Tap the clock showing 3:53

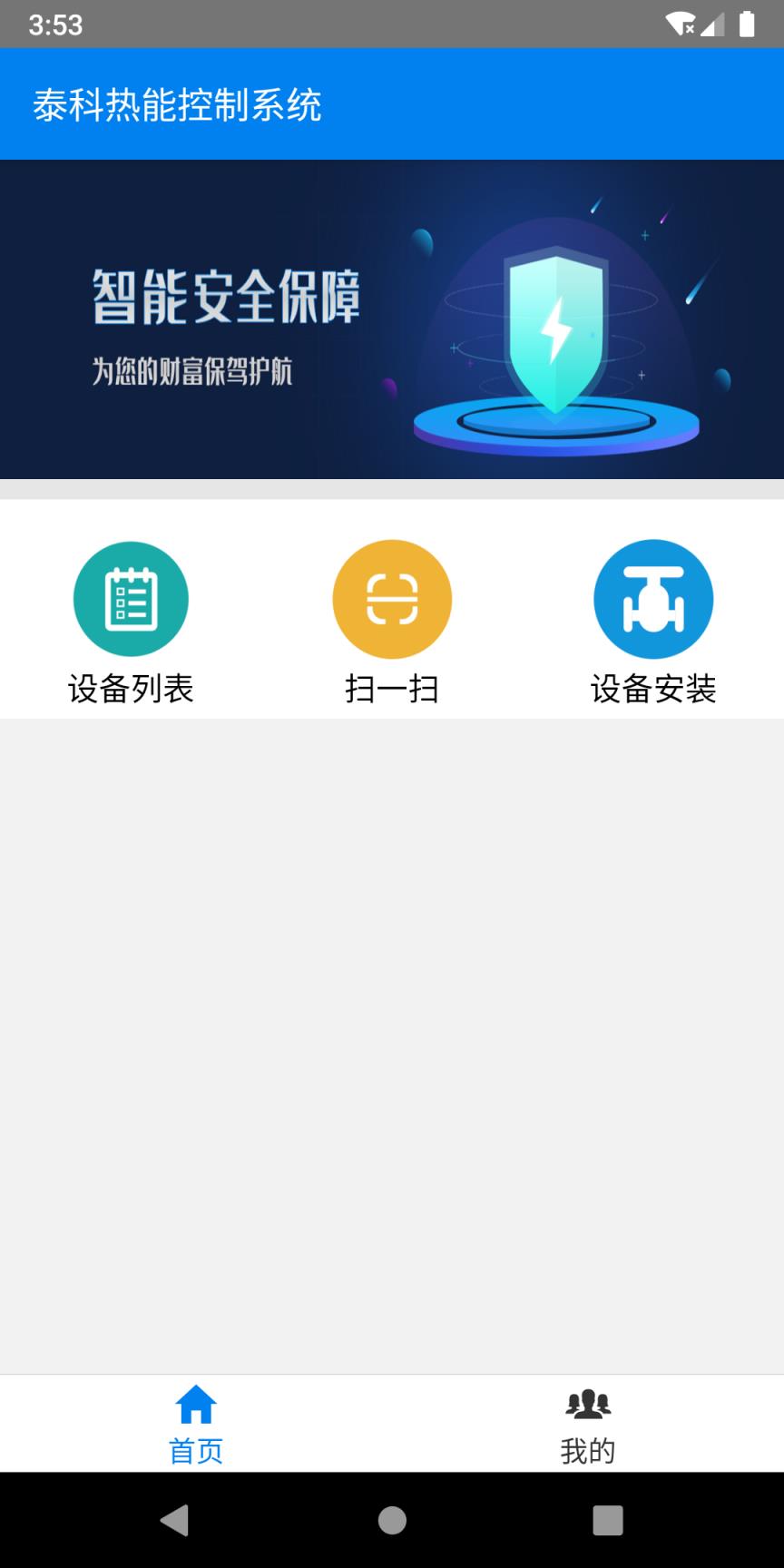(52, 25)
